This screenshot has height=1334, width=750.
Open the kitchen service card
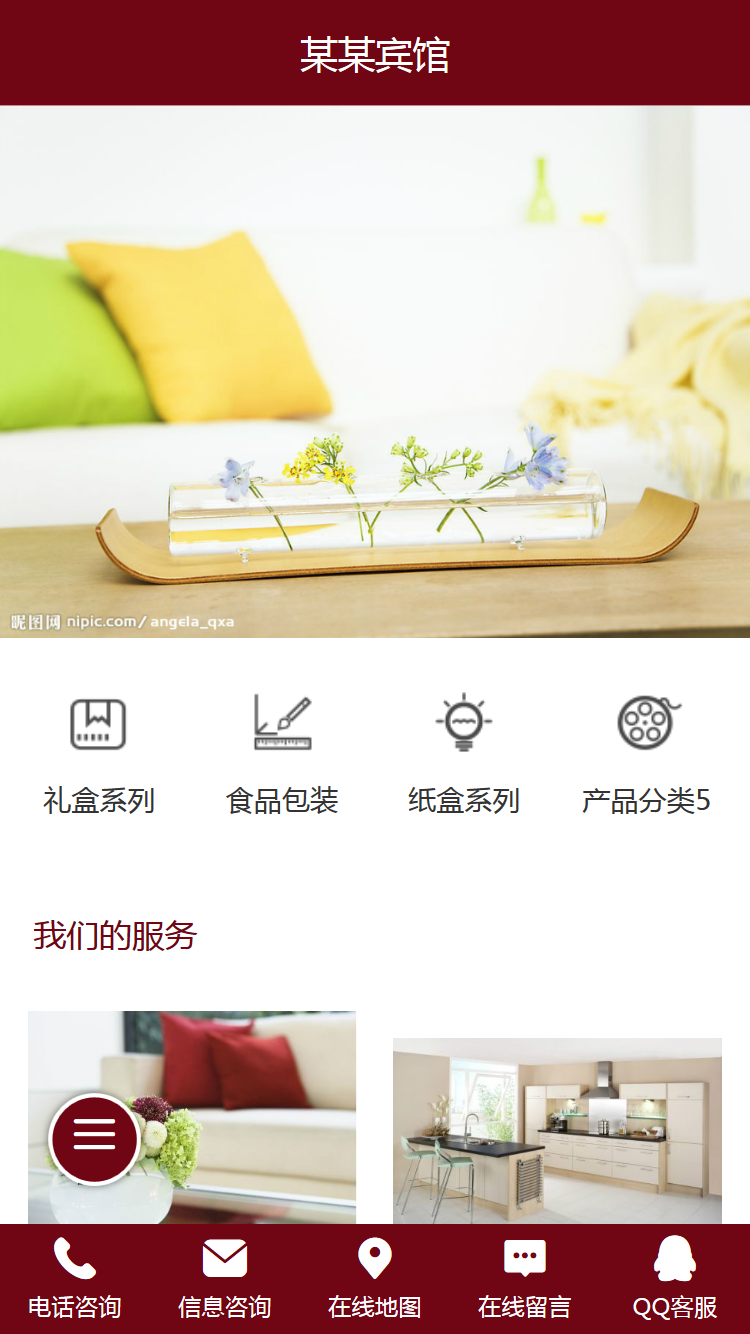(x=557, y=1130)
